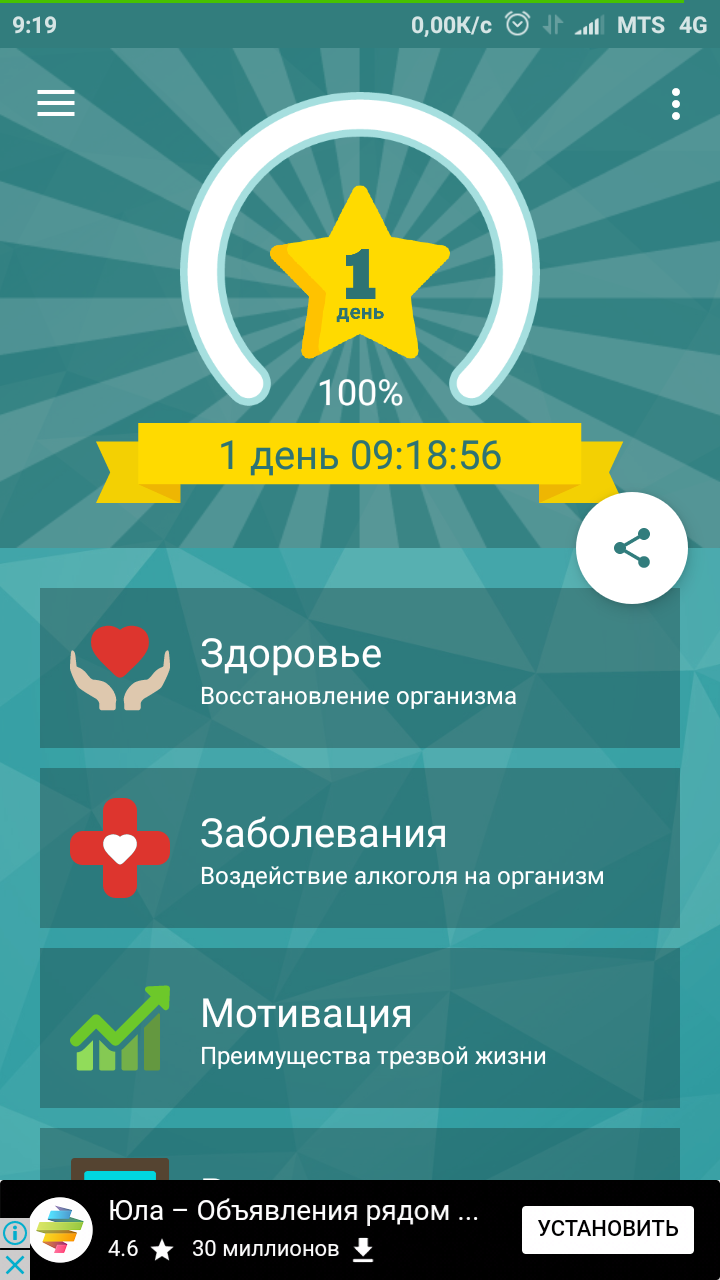Share sobriety progress via the share button
This screenshot has width=720, height=1280.
click(631, 548)
